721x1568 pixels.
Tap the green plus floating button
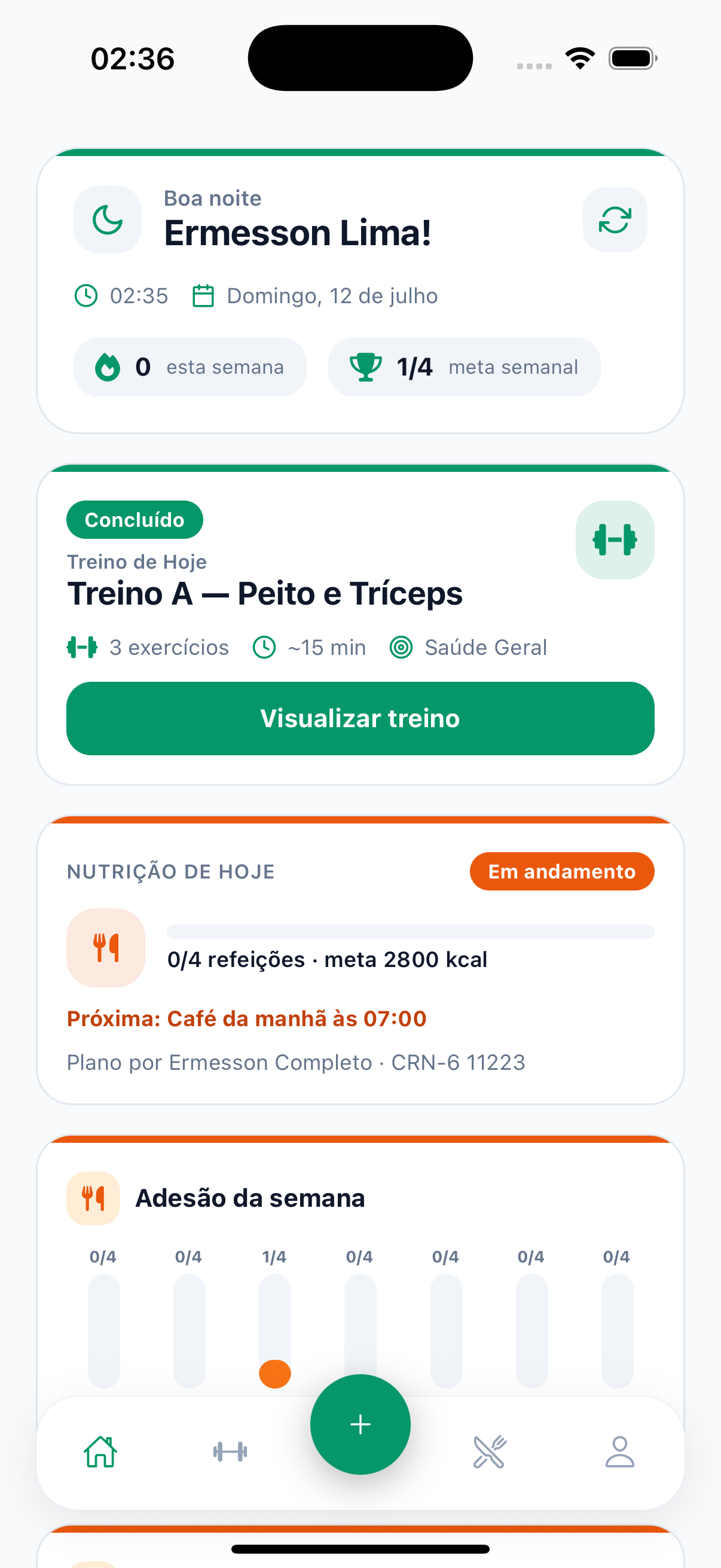[360, 1424]
